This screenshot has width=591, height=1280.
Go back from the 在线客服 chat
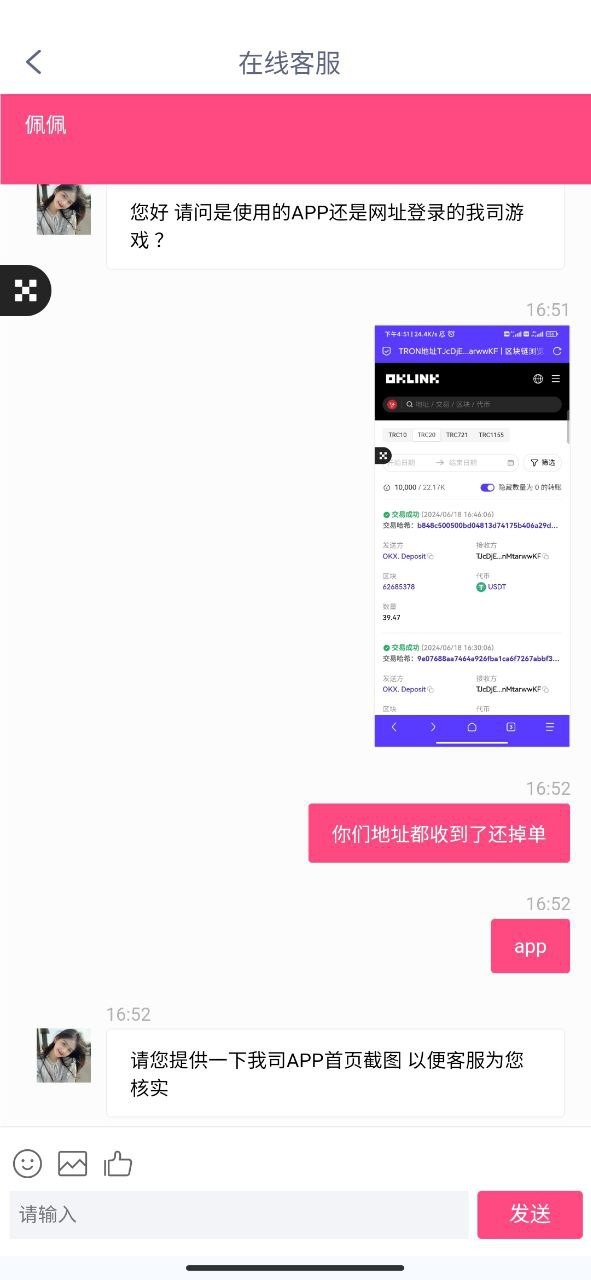34,62
